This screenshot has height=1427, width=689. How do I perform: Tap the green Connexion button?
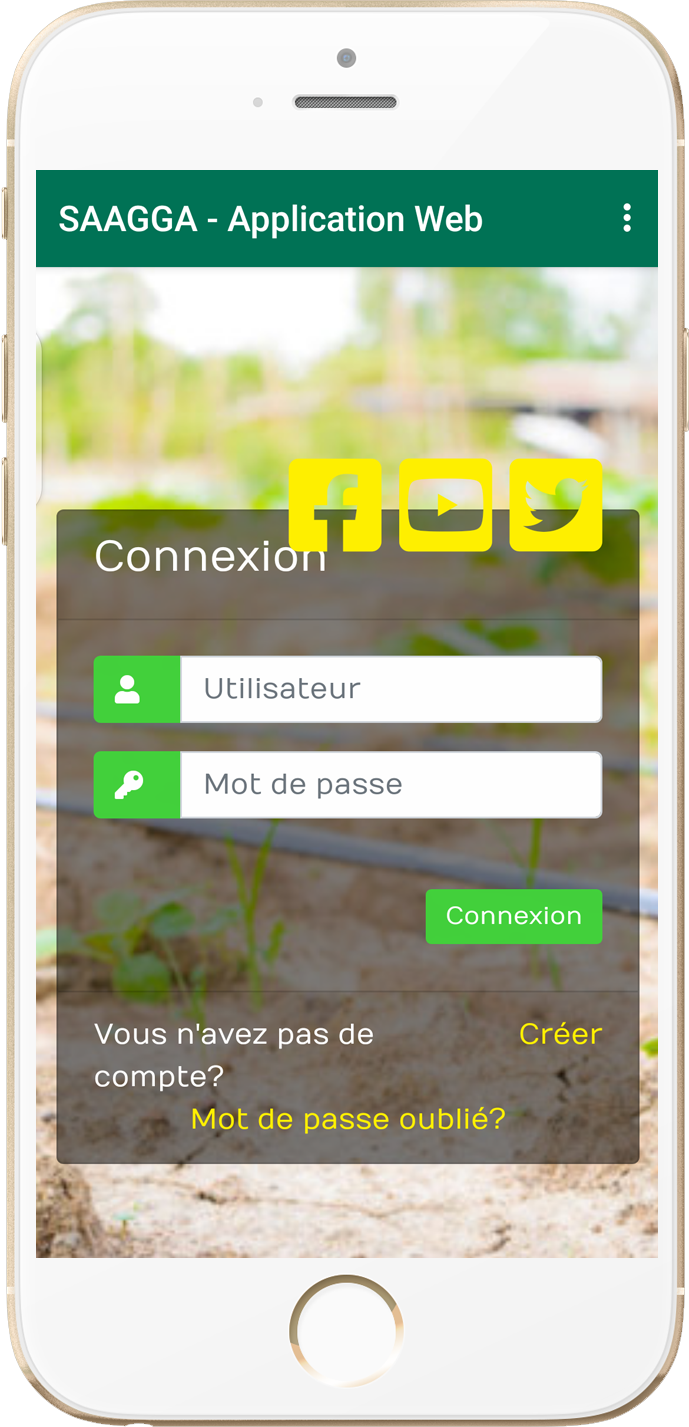pyautogui.click(x=513, y=916)
